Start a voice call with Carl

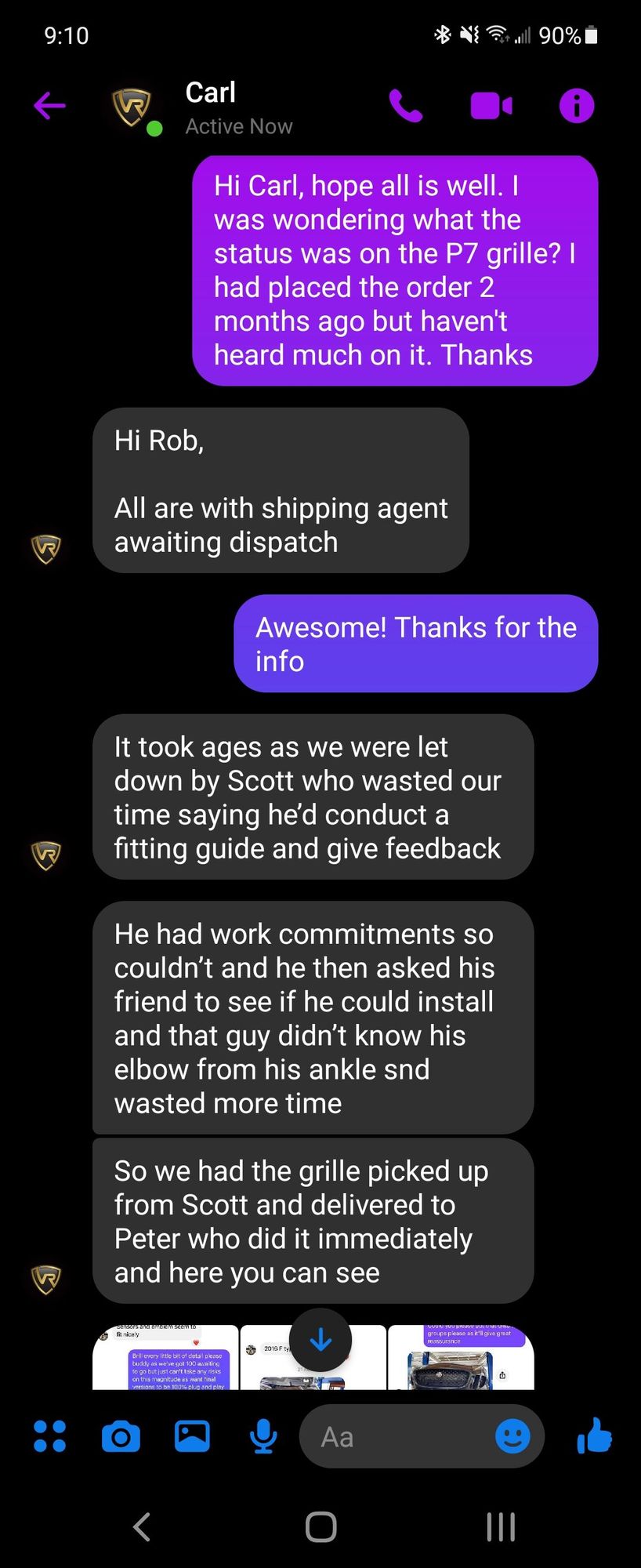coord(405,105)
